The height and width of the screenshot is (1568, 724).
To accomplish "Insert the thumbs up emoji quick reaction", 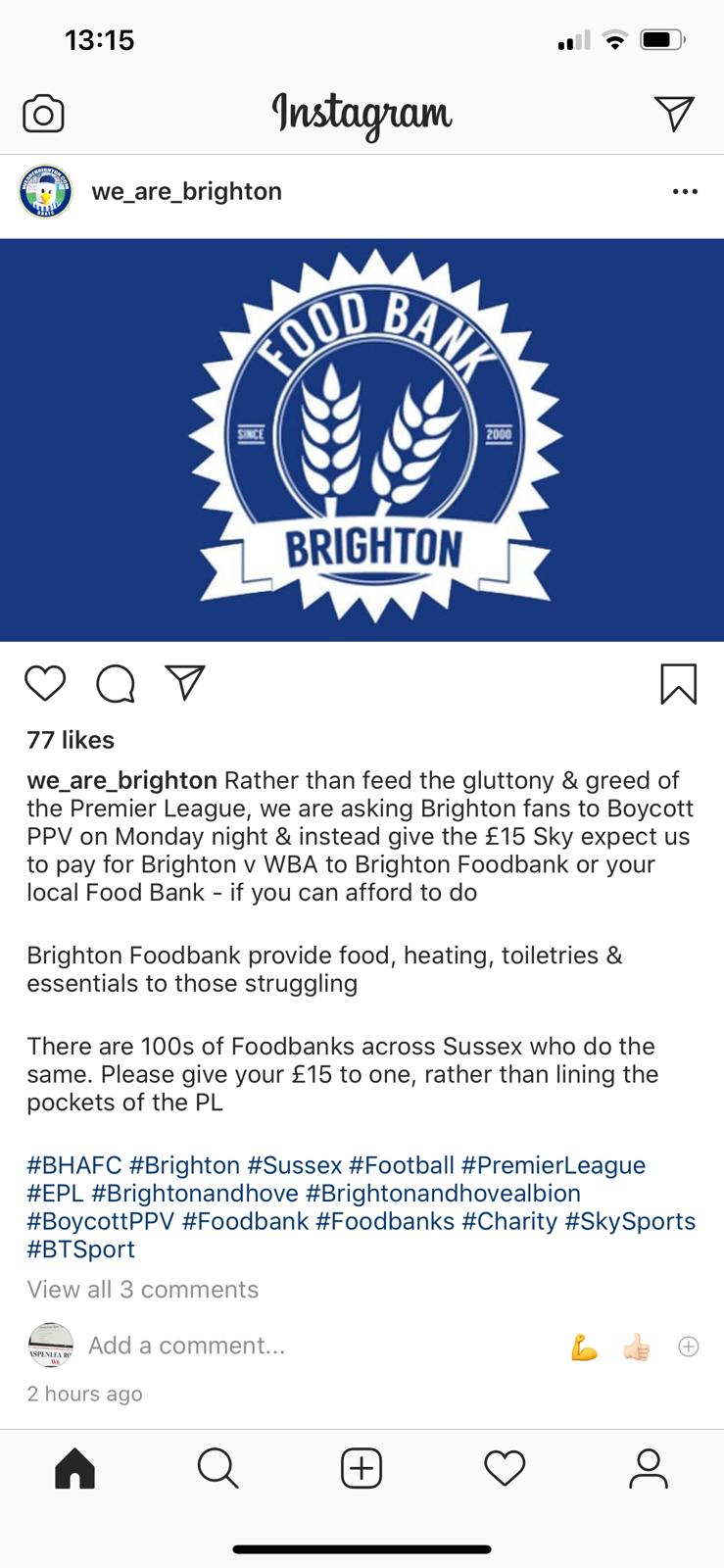I will [x=637, y=1347].
